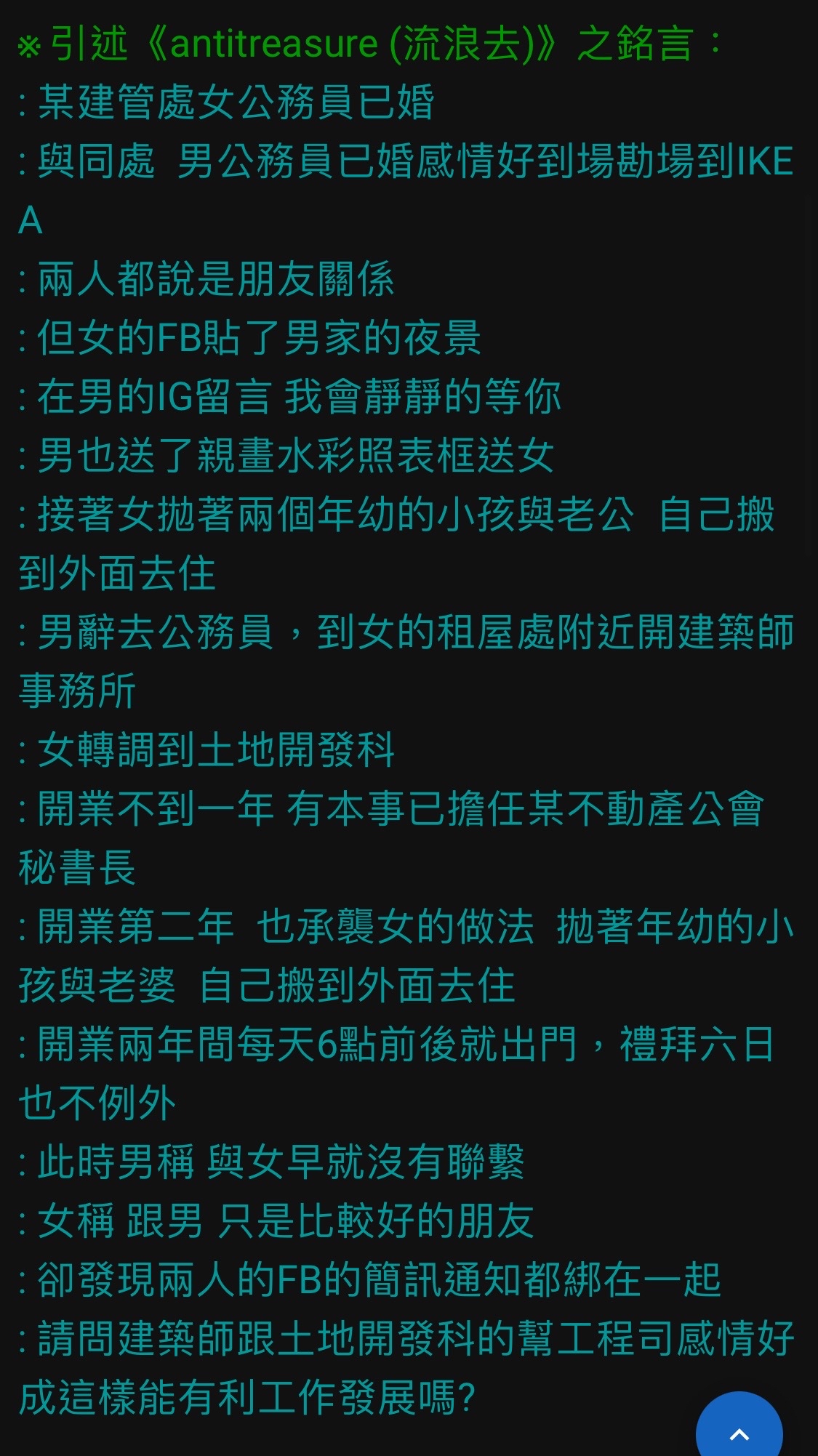Tap the blue scroll-to-top arrow button
The height and width of the screenshot is (1456, 818).
tap(739, 1426)
